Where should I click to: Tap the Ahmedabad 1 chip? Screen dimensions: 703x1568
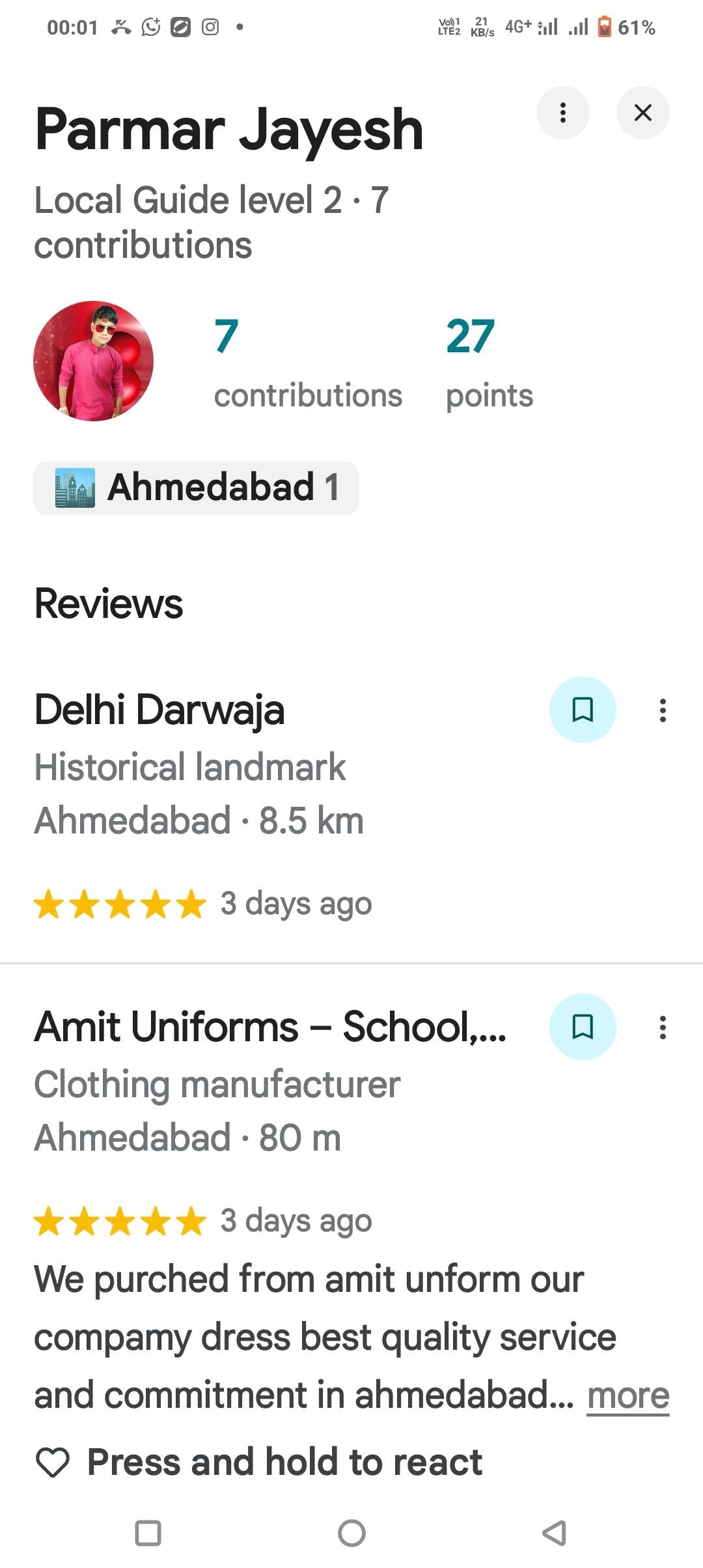[196, 488]
